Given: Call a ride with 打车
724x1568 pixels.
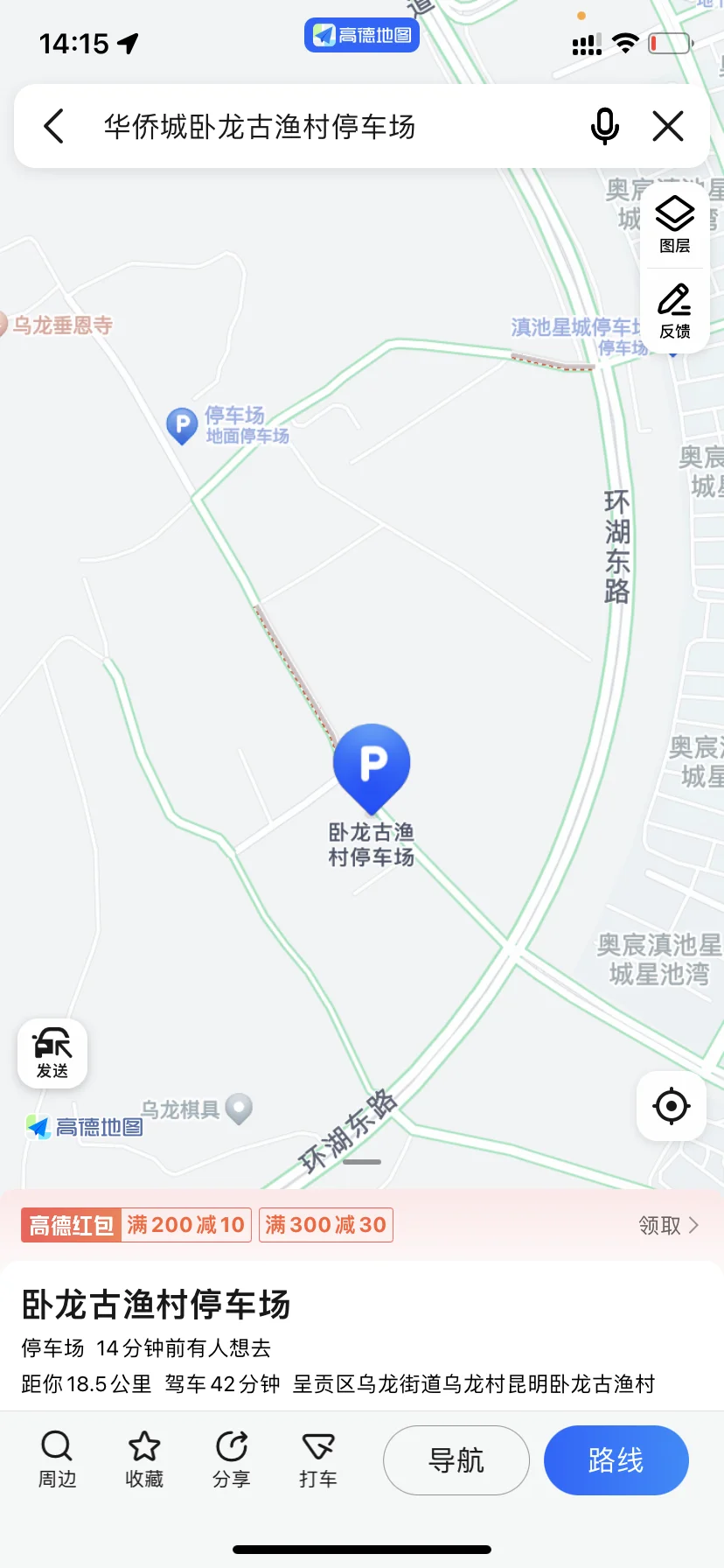Looking at the screenshot, I should (x=317, y=1459).
